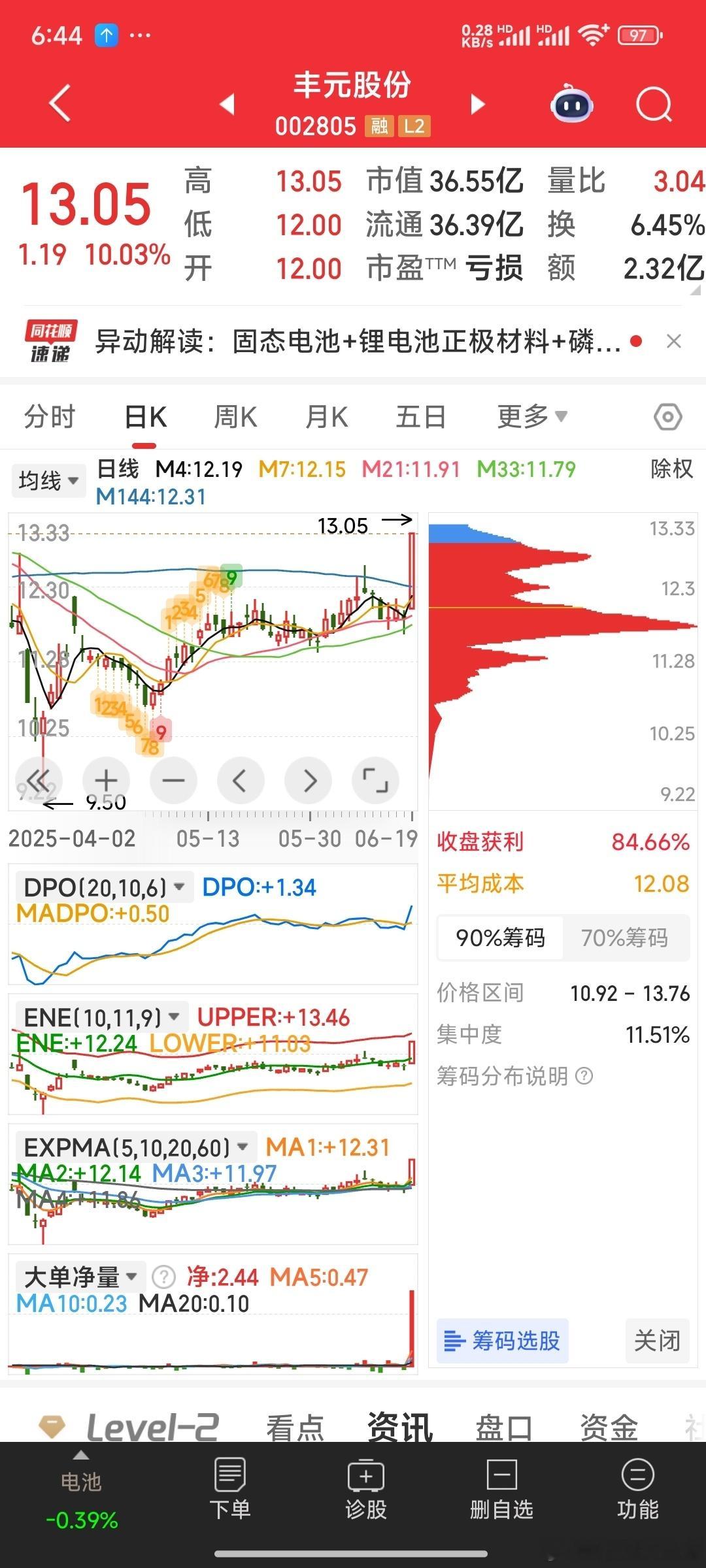Open chart settings hexagon icon
The width and height of the screenshot is (706, 1568).
pyautogui.click(x=667, y=416)
